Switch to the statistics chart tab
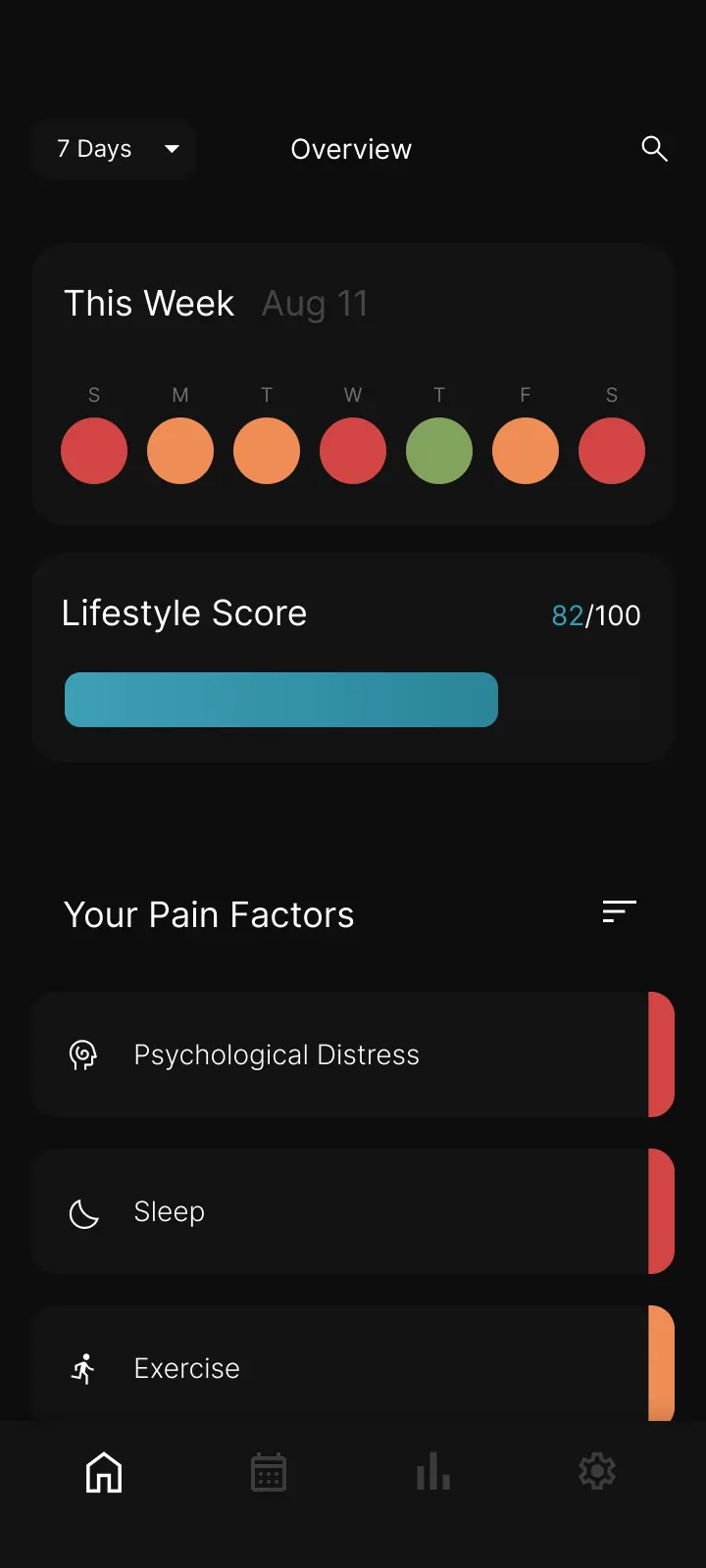The image size is (706, 1568). point(432,1472)
